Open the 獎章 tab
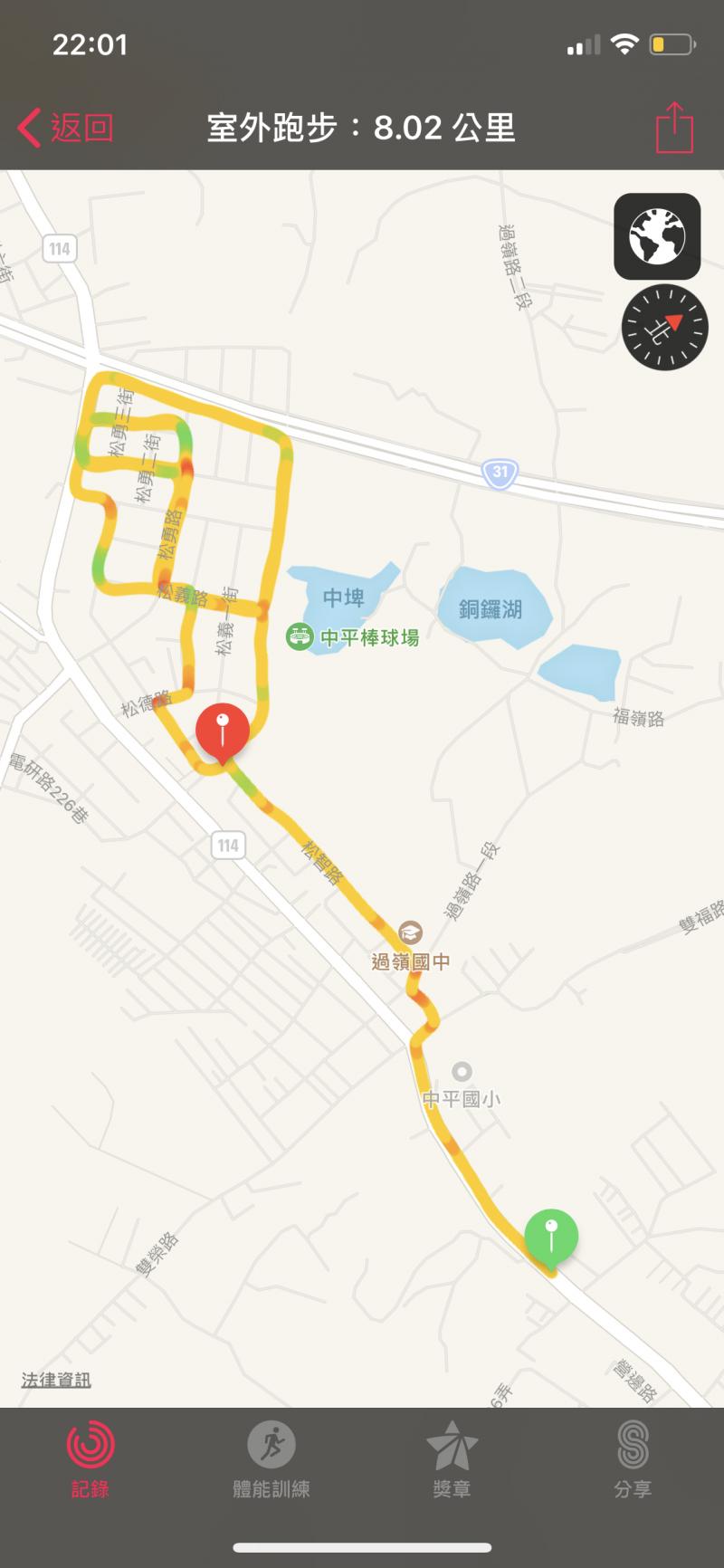The image size is (724, 1568). 452,1459
